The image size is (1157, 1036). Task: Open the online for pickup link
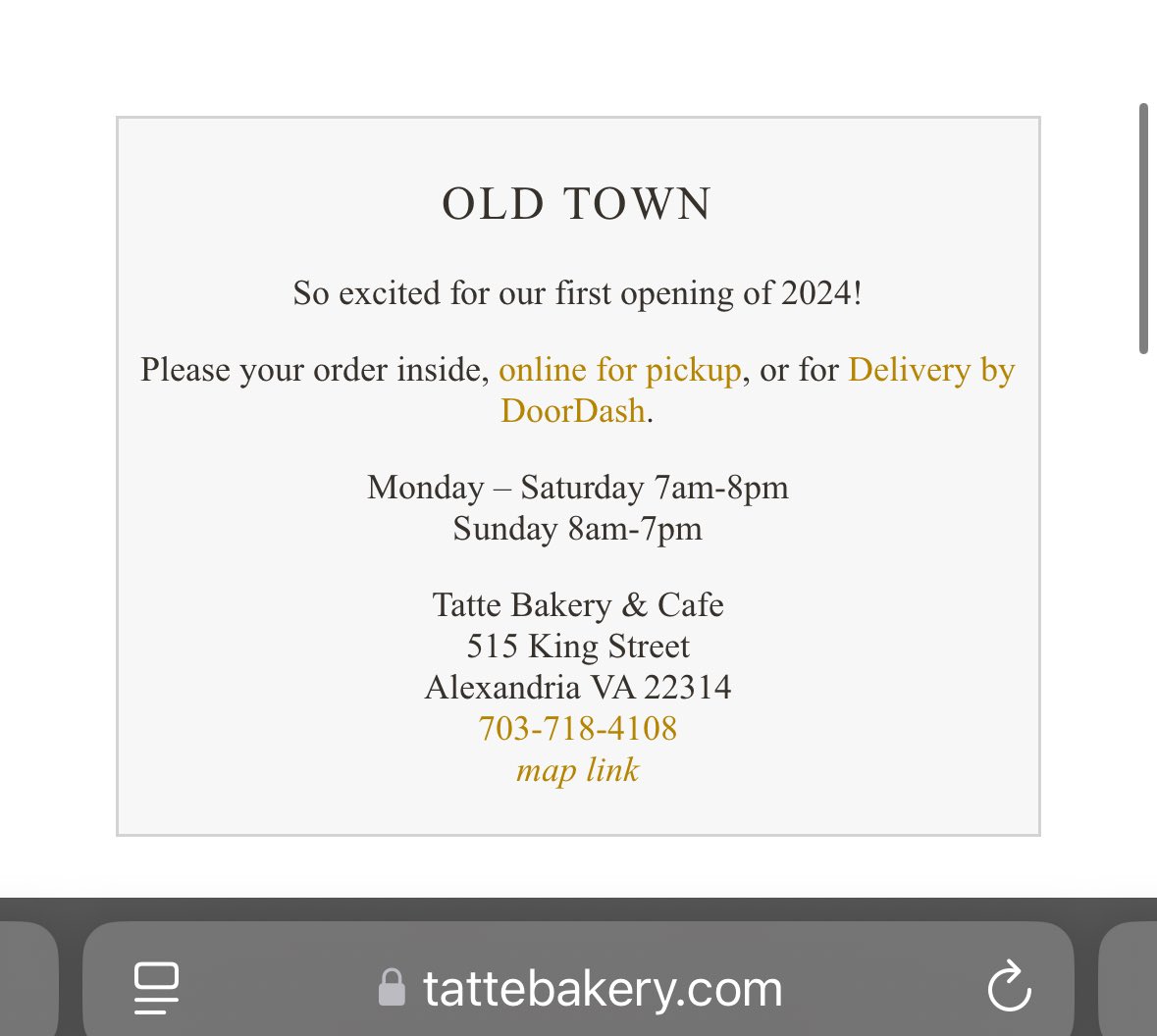[619, 370]
